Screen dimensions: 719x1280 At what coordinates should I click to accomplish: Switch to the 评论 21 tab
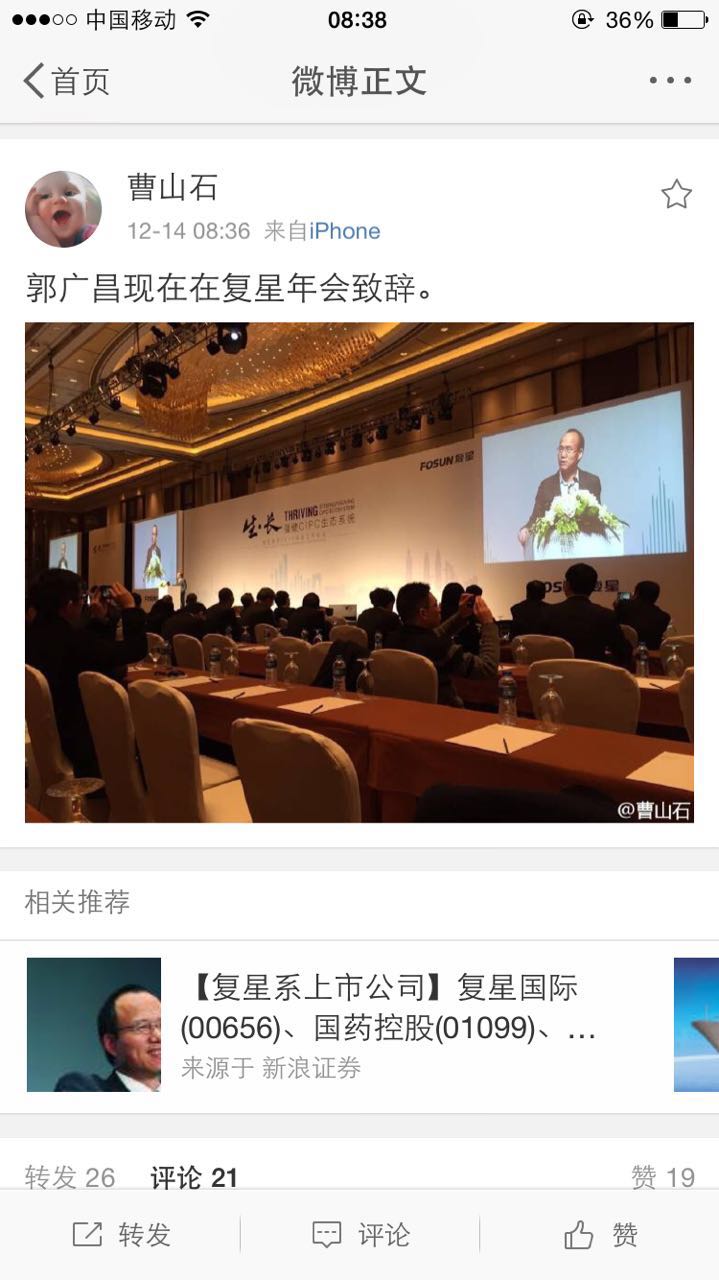pyautogui.click(x=194, y=1178)
